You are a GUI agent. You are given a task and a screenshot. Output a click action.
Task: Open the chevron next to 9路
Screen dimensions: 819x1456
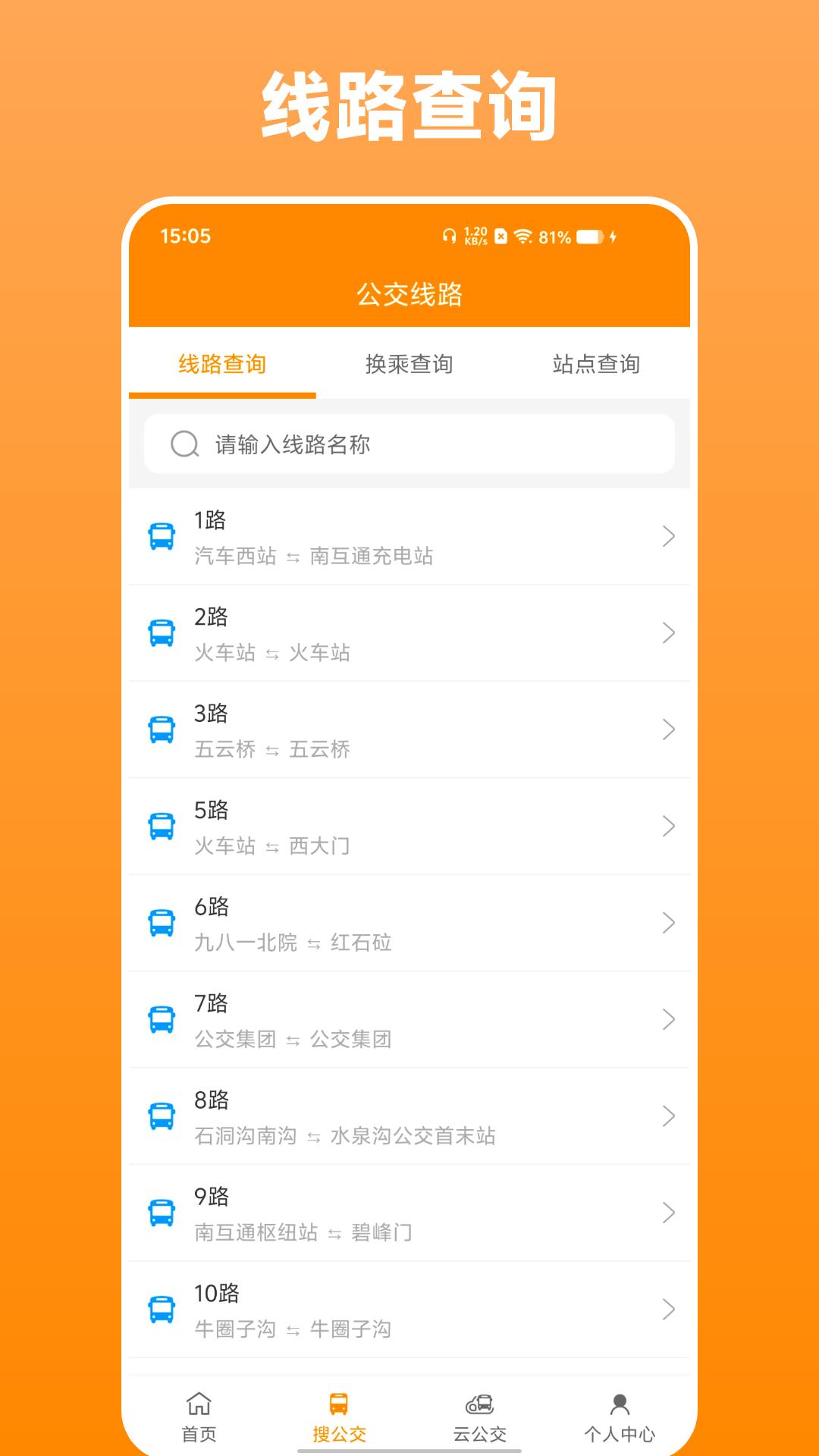pyautogui.click(x=667, y=1212)
